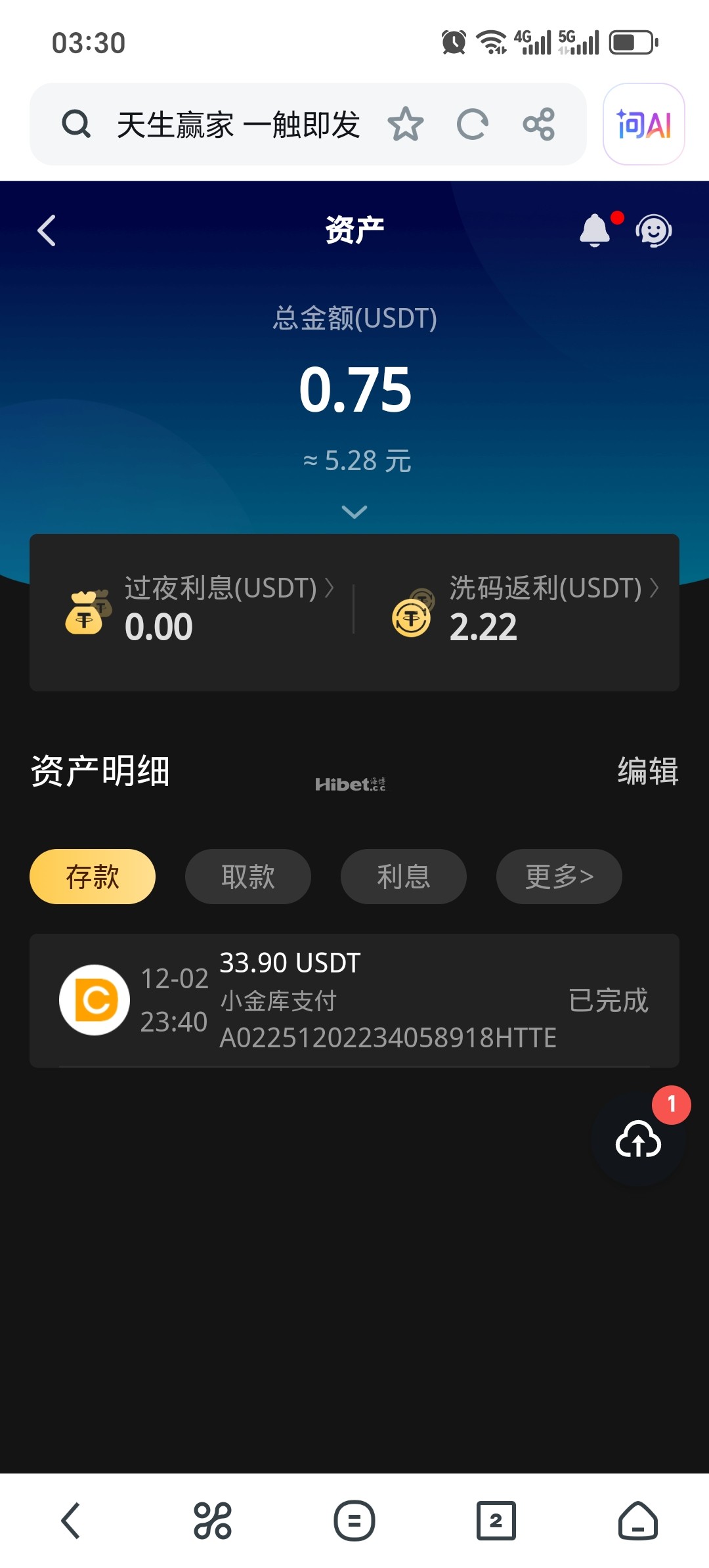Expand the total amount details chevron

tap(354, 512)
